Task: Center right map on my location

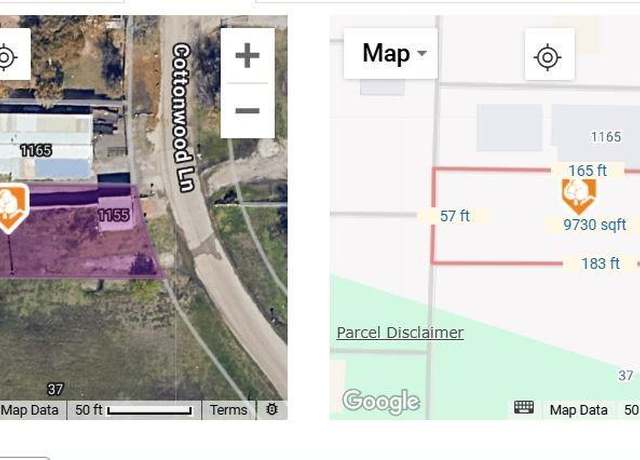Action: (548, 57)
